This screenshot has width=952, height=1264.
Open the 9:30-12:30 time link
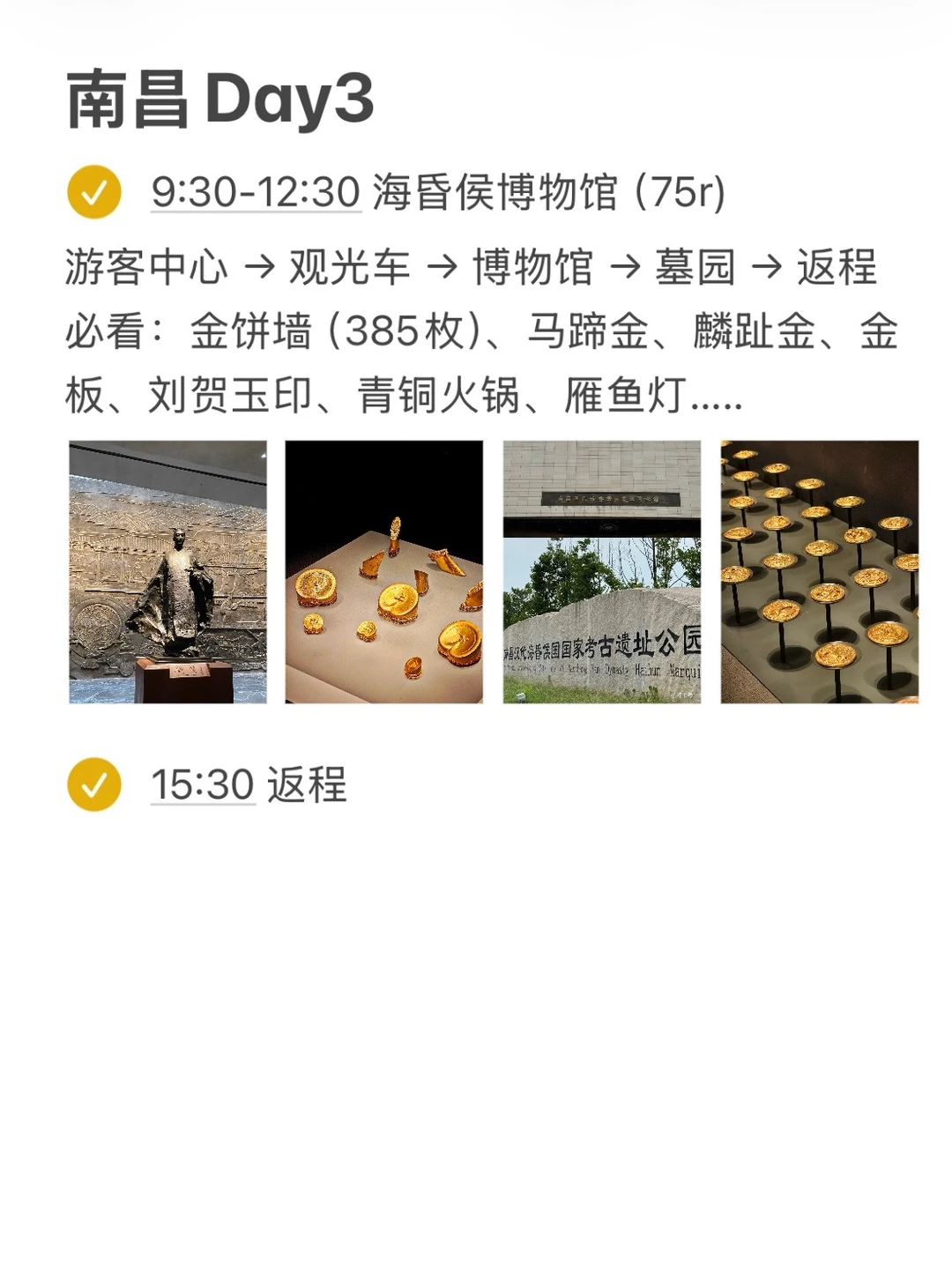pyautogui.click(x=256, y=192)
